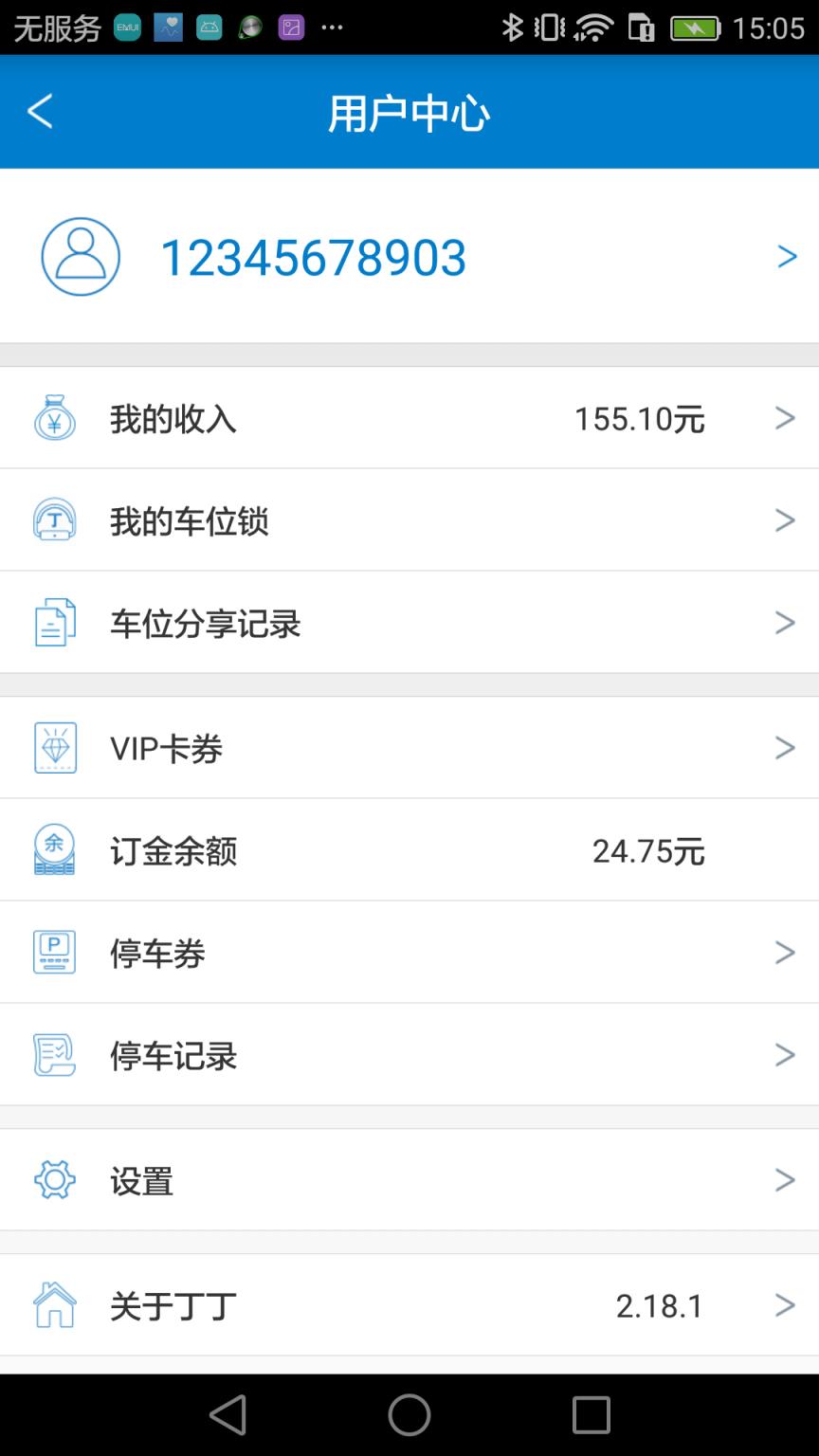819x1456 pixels.
Task: Click the 设置 gear icon
Action: 54,1179
